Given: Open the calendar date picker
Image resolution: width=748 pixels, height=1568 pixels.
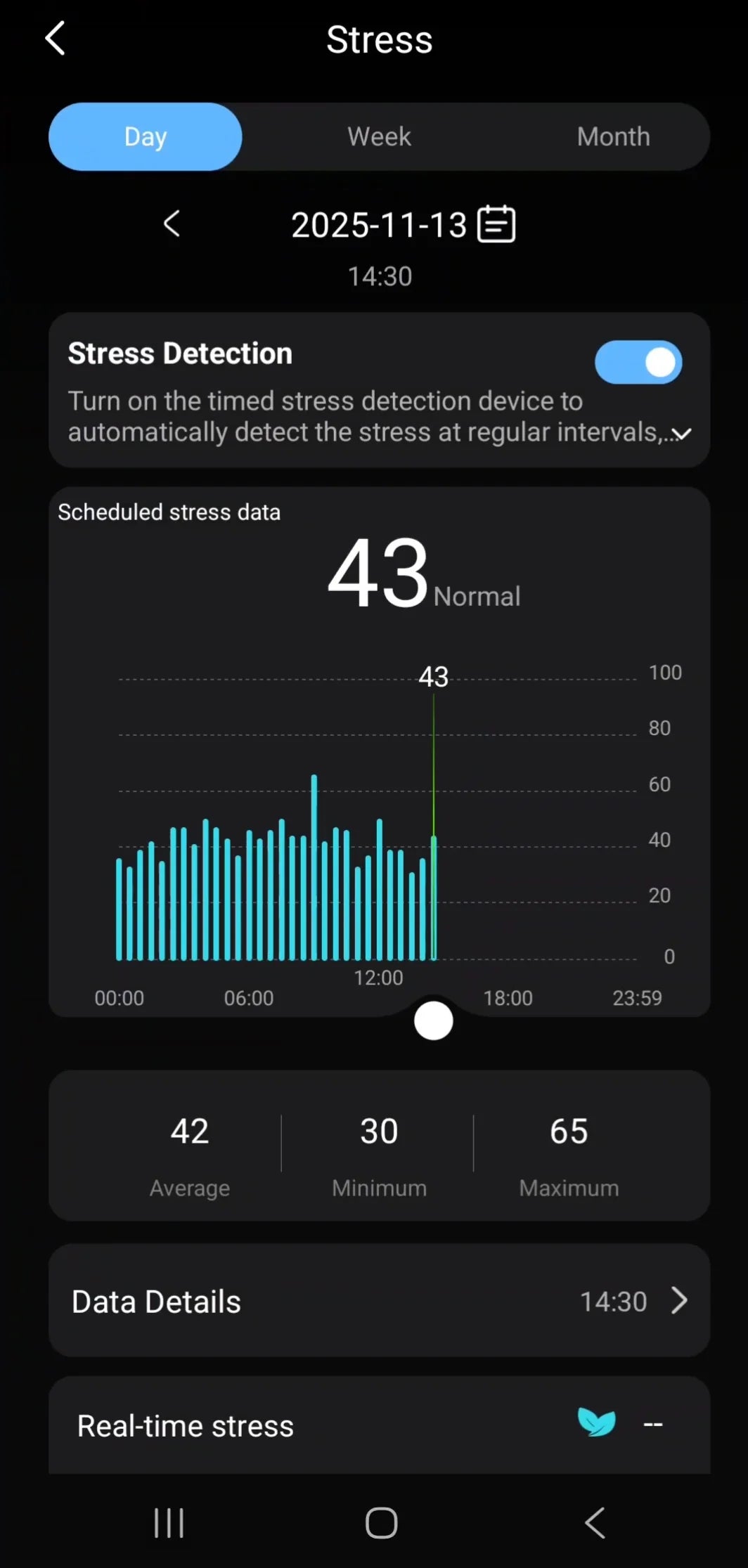Looking at the screenshot, I should [x=496, y=224].
